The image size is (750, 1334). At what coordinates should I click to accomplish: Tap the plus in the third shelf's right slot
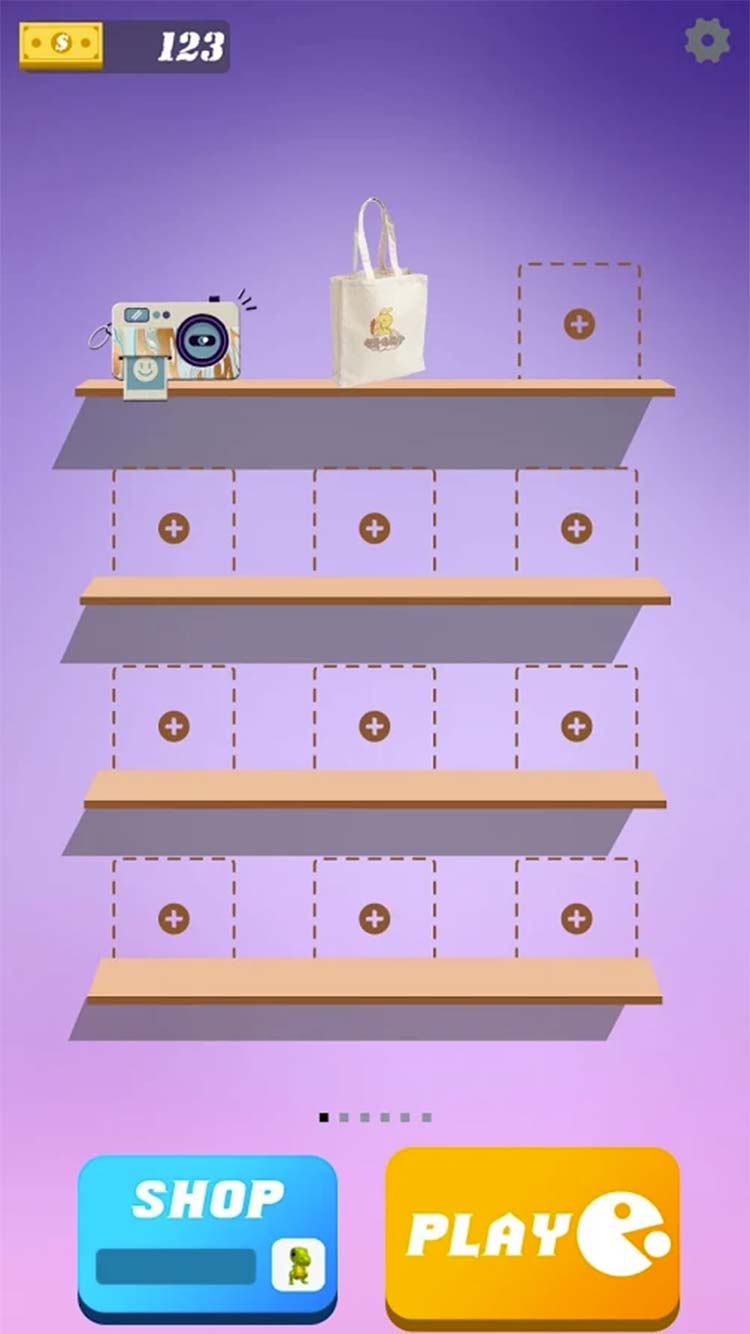pos(576,726)
